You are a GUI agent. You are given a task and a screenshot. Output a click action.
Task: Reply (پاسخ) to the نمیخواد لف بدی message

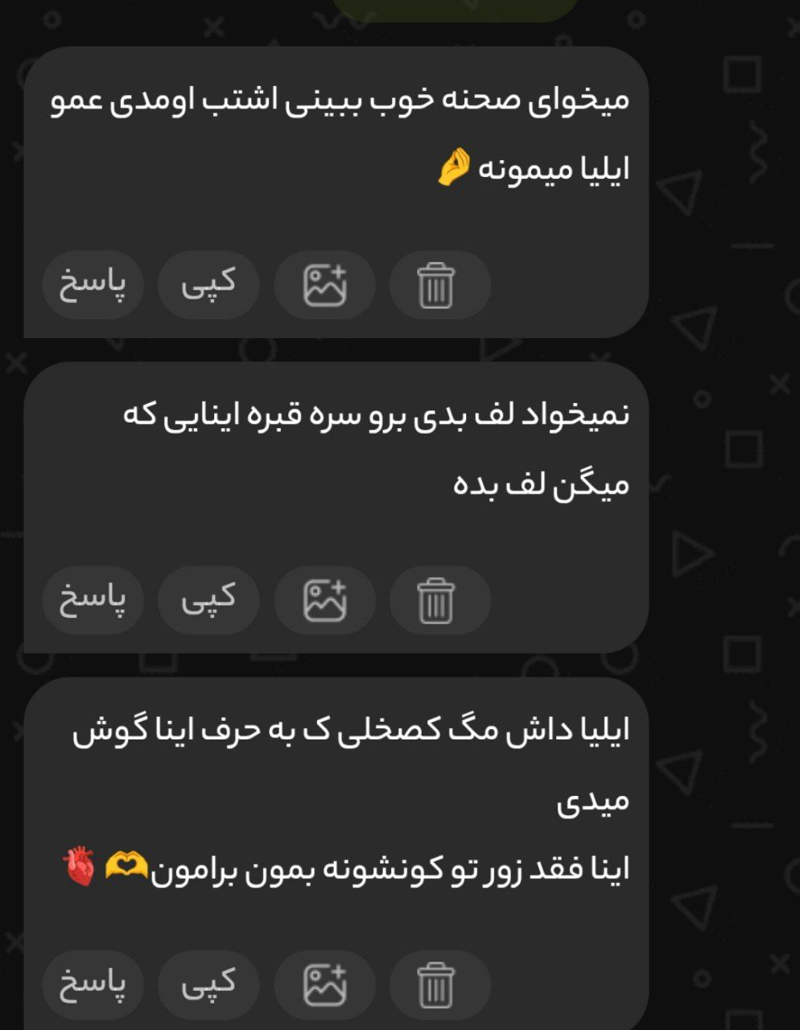click(x=93, y=600)
